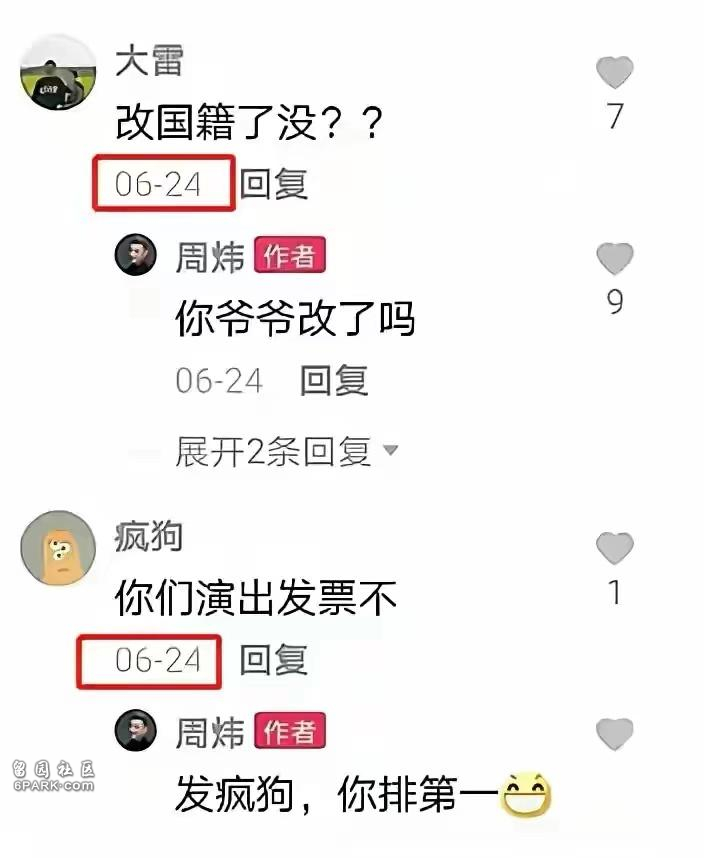Like 周炜's reply 发疯狗，你排第一

[x=615, y=734]
